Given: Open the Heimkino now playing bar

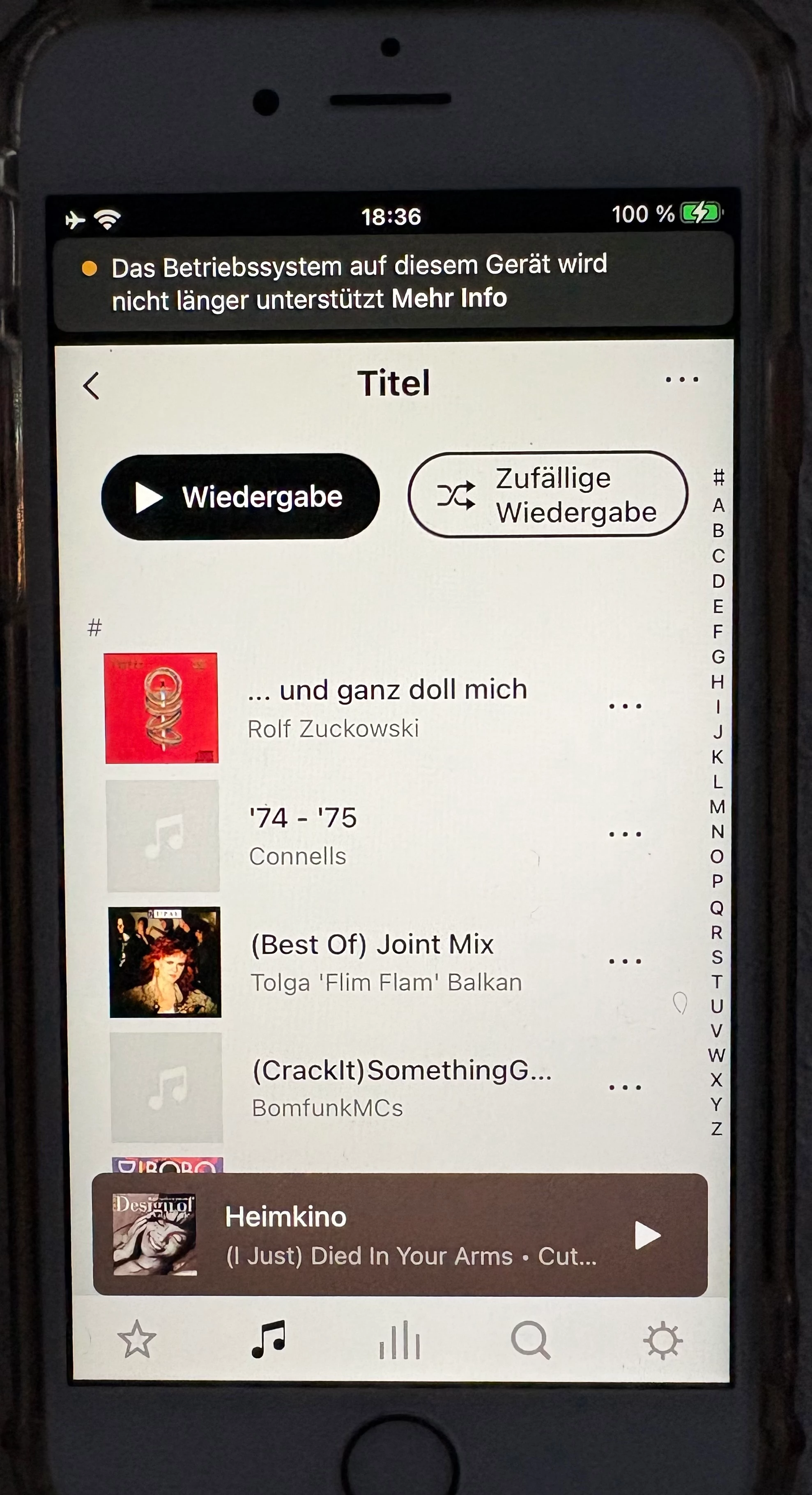Looking at the screenshot, I should (377, 1235).
